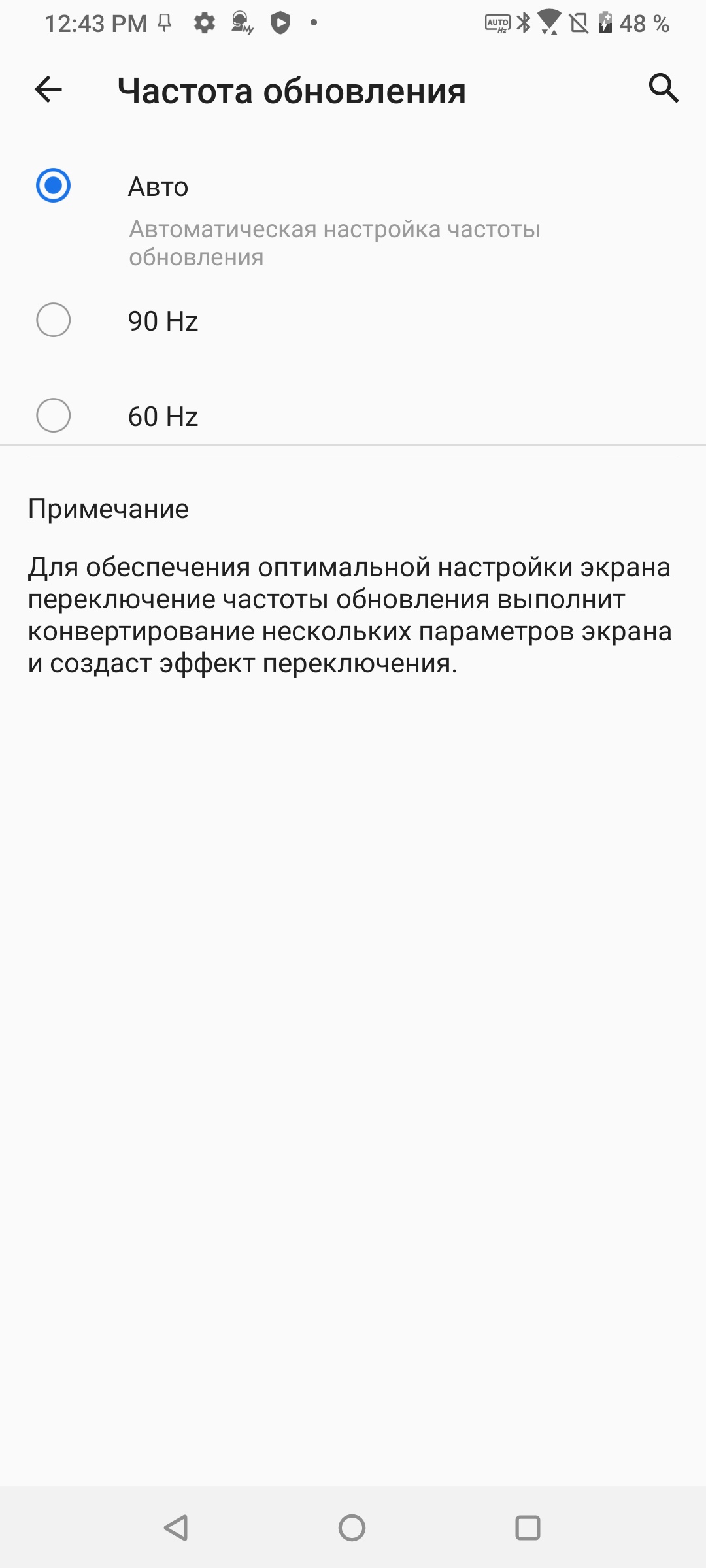Select the Авто refresh rate option
This screenshot has height=1568, width=706.
coord(54,186)
